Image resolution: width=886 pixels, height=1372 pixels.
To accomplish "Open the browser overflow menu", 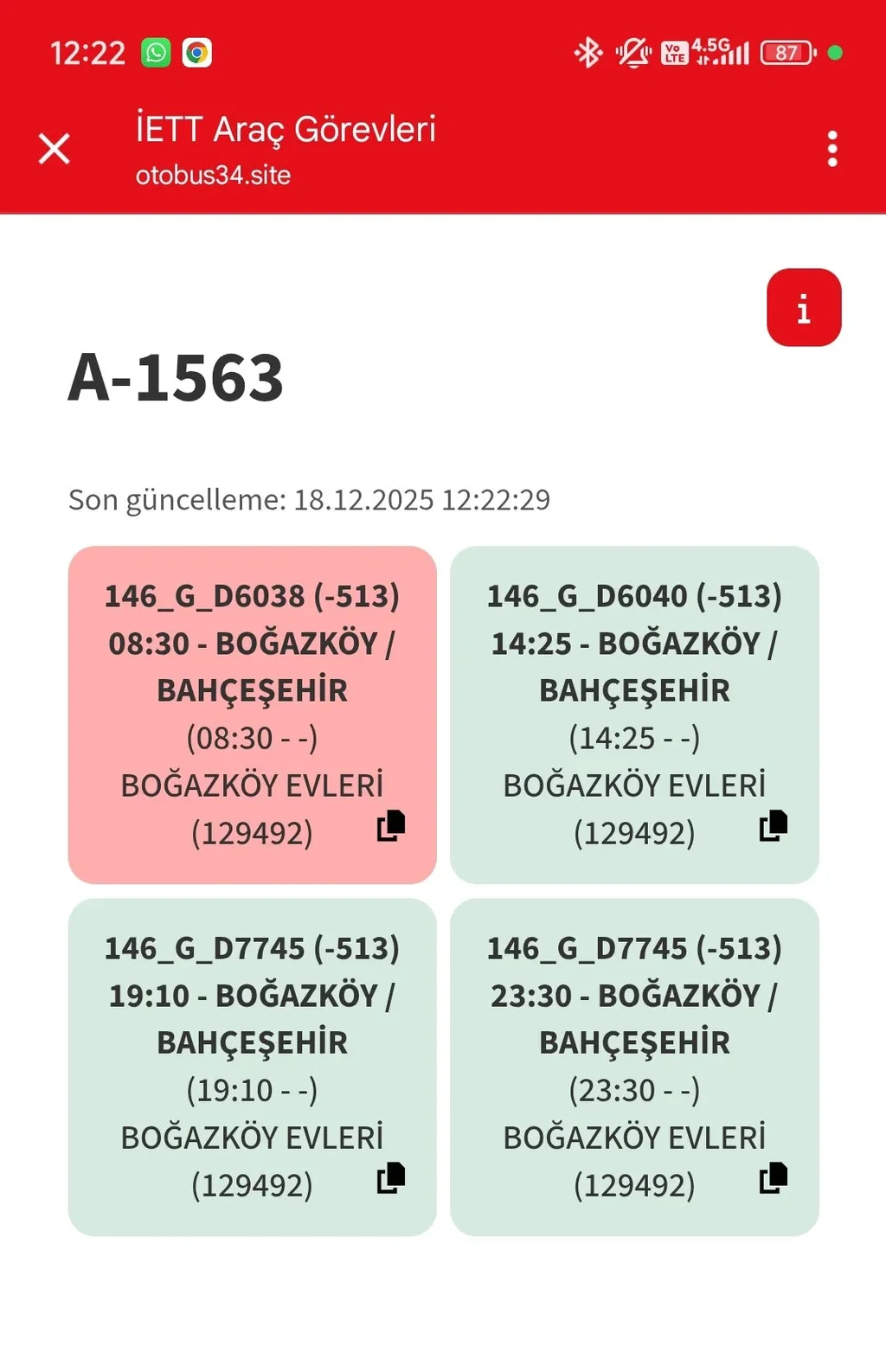I will [x=831, y=149].
